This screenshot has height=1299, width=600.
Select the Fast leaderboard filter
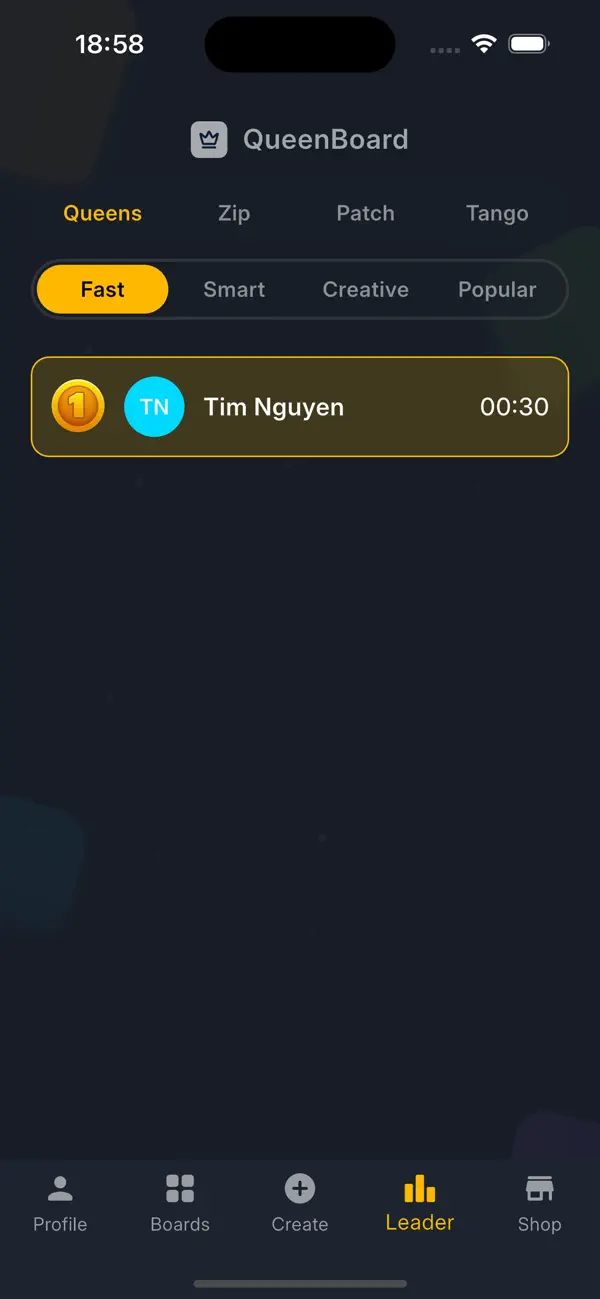click(x=103, y=290)
